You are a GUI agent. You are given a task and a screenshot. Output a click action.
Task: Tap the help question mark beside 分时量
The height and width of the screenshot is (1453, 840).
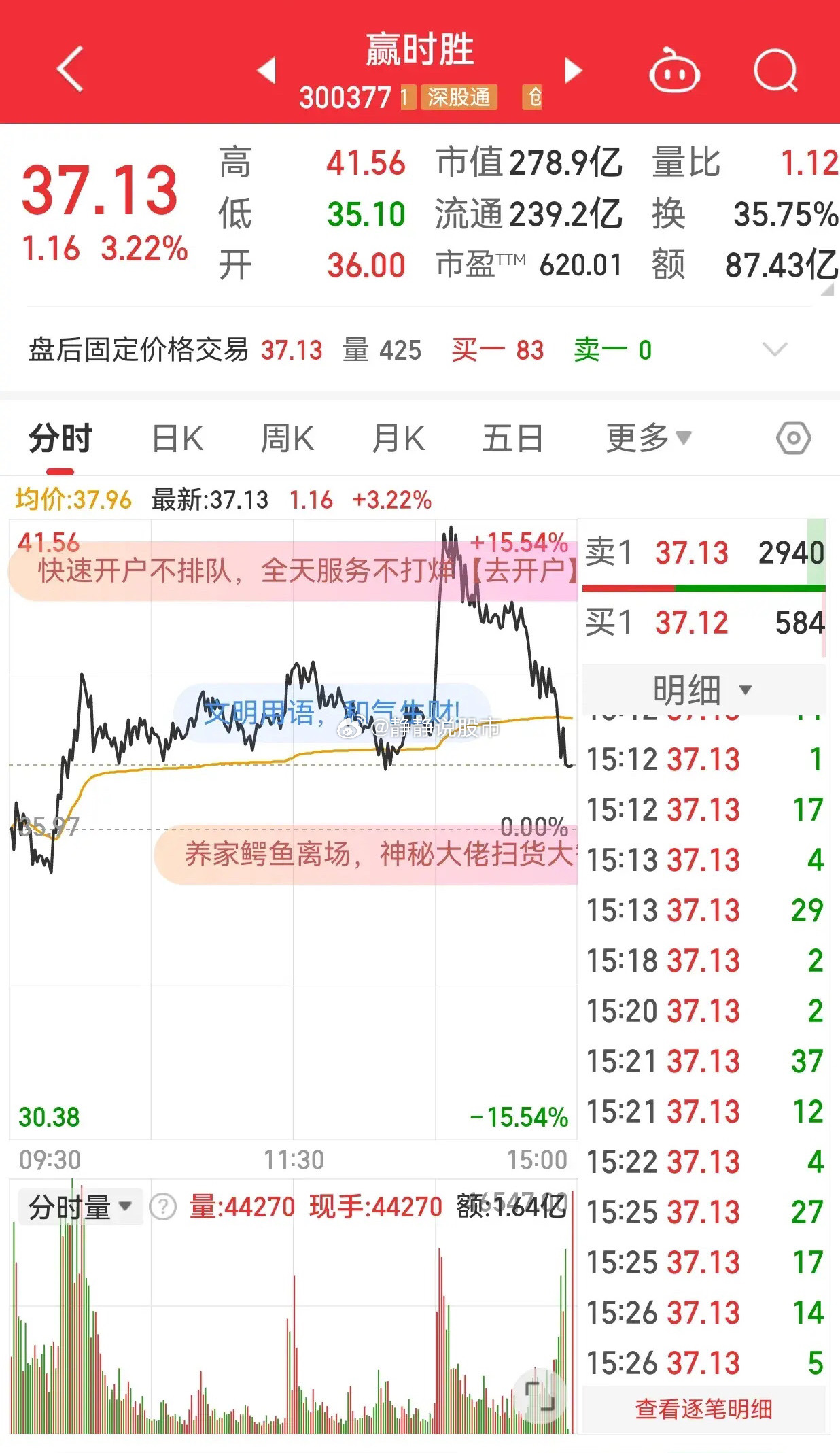(163, 1207)
